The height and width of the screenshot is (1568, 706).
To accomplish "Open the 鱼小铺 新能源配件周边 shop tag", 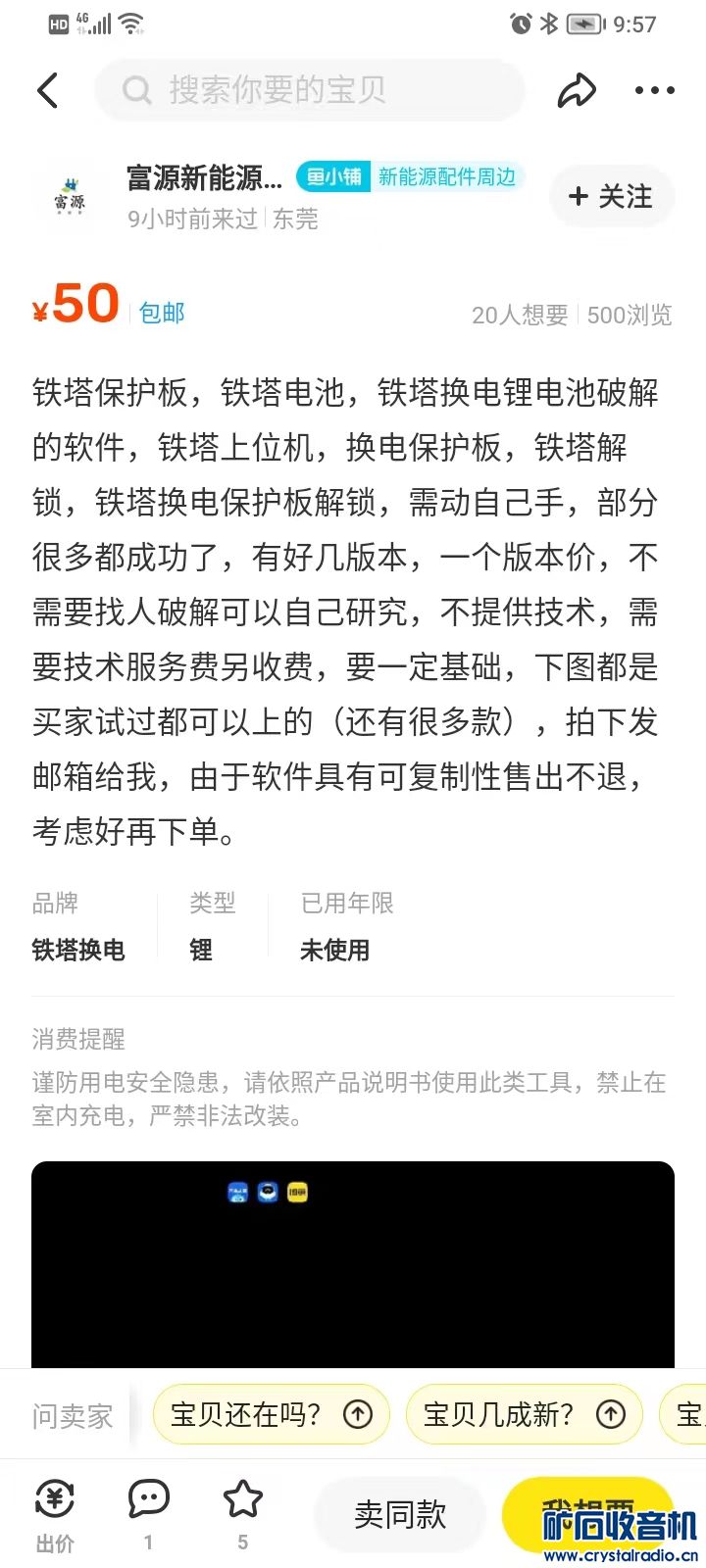I will [x=412, y=176].
